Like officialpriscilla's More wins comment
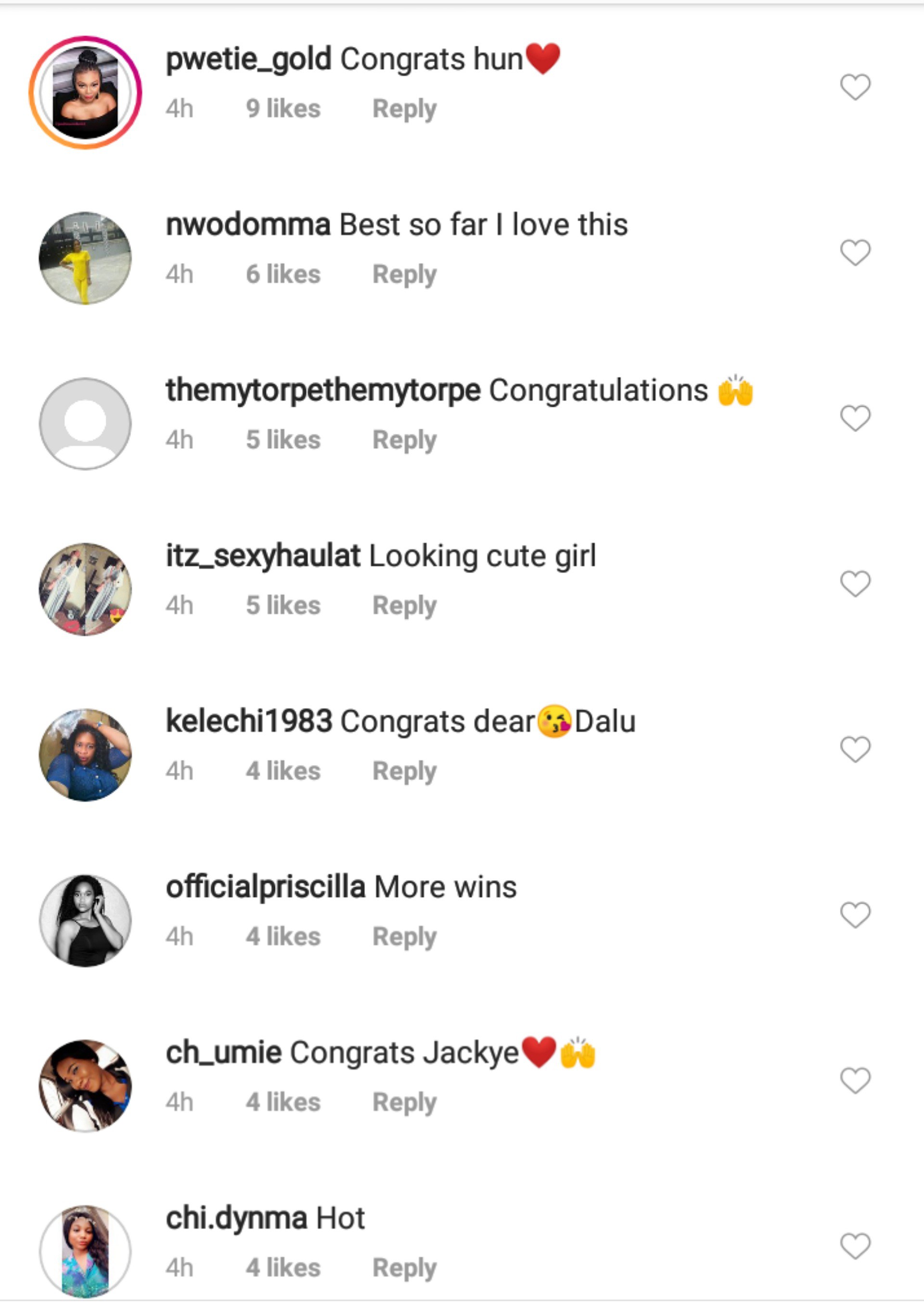Viewport: 924px width, 1310px height. click(855, 914)
